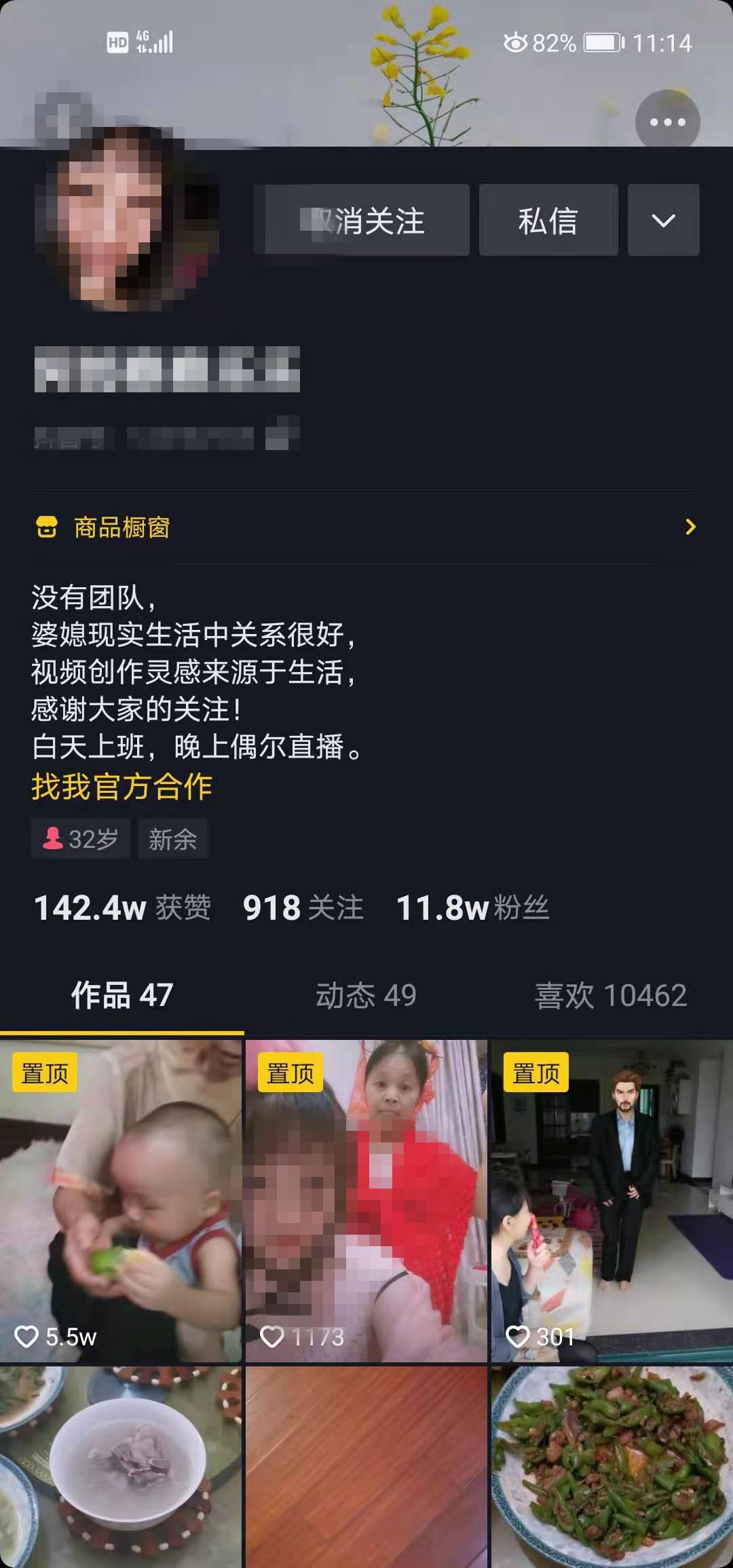Image resolution: width=733 pixels, height=1568 pixels.
Task: Select the 作品 47 tab
Action: pyautogui.click(x=122, y=996)
